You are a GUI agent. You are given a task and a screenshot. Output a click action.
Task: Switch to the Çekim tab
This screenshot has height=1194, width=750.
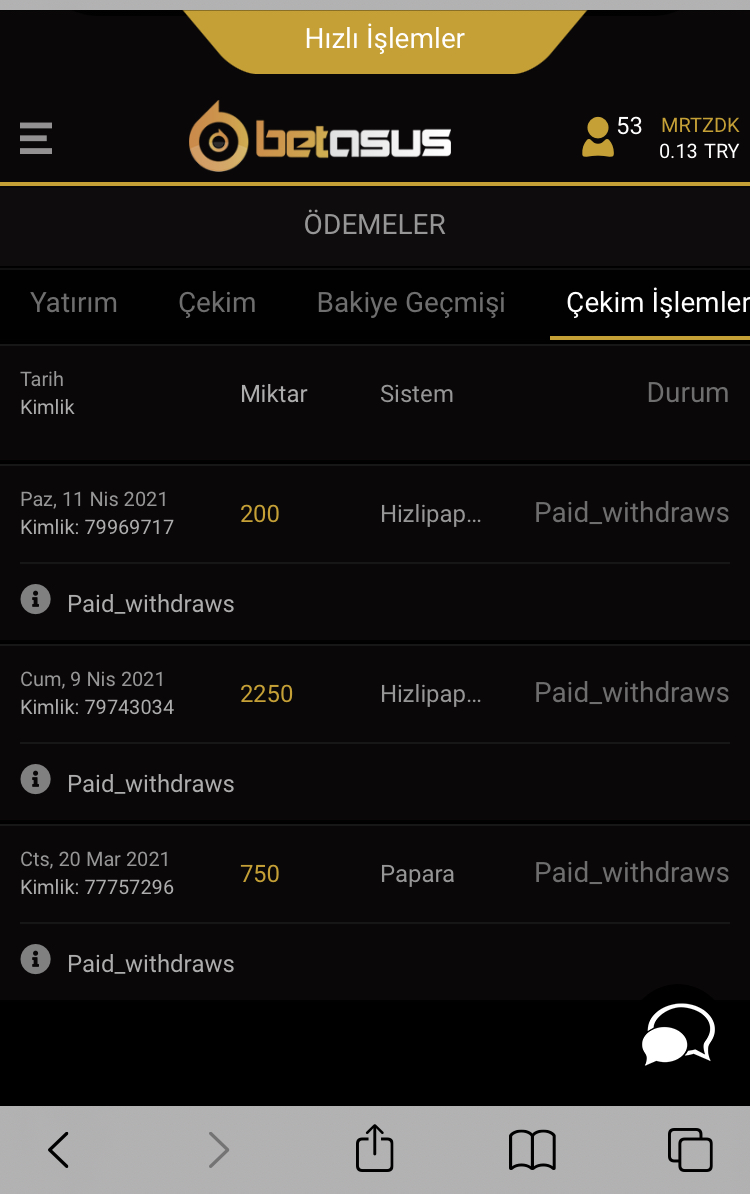pyautogui.click(x=217, y=303)
